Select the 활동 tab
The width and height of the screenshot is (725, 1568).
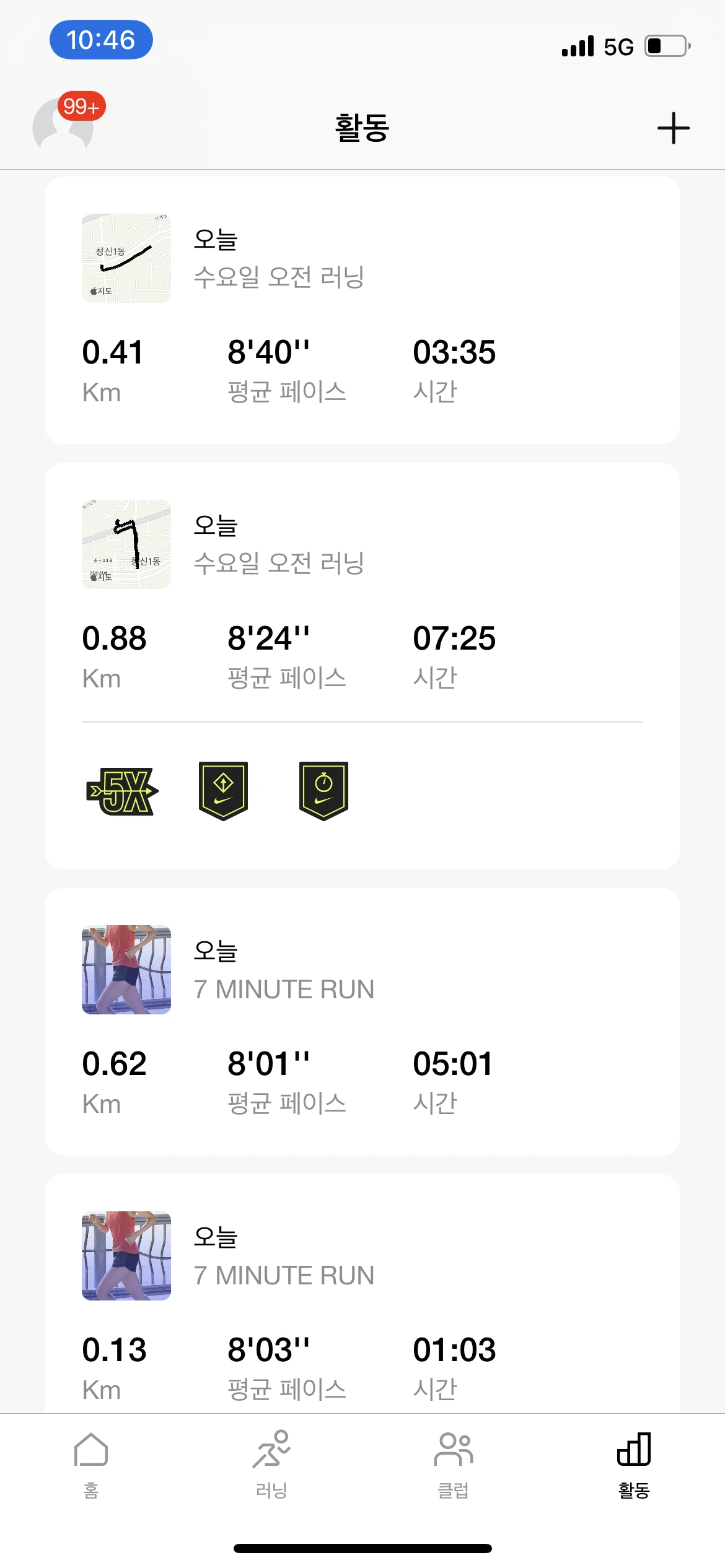[633, 1464]
